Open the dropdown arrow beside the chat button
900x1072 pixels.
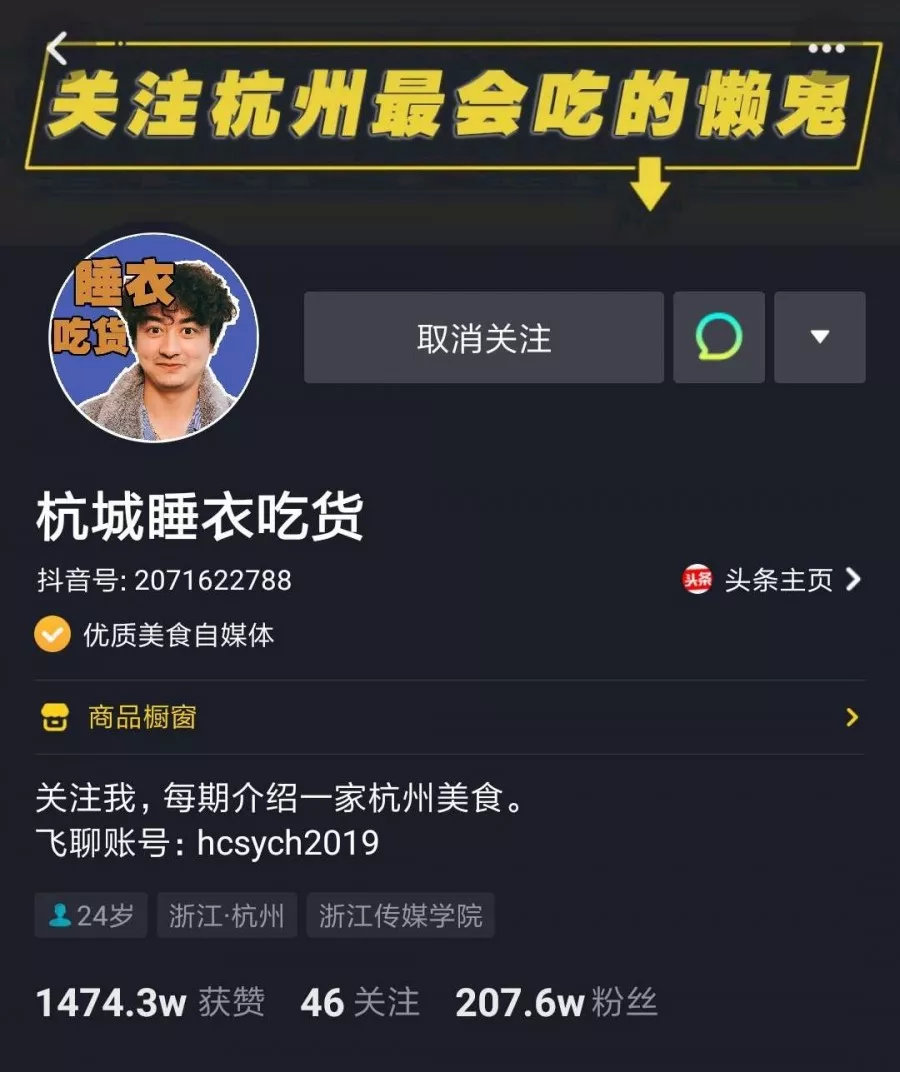(818, 337)
